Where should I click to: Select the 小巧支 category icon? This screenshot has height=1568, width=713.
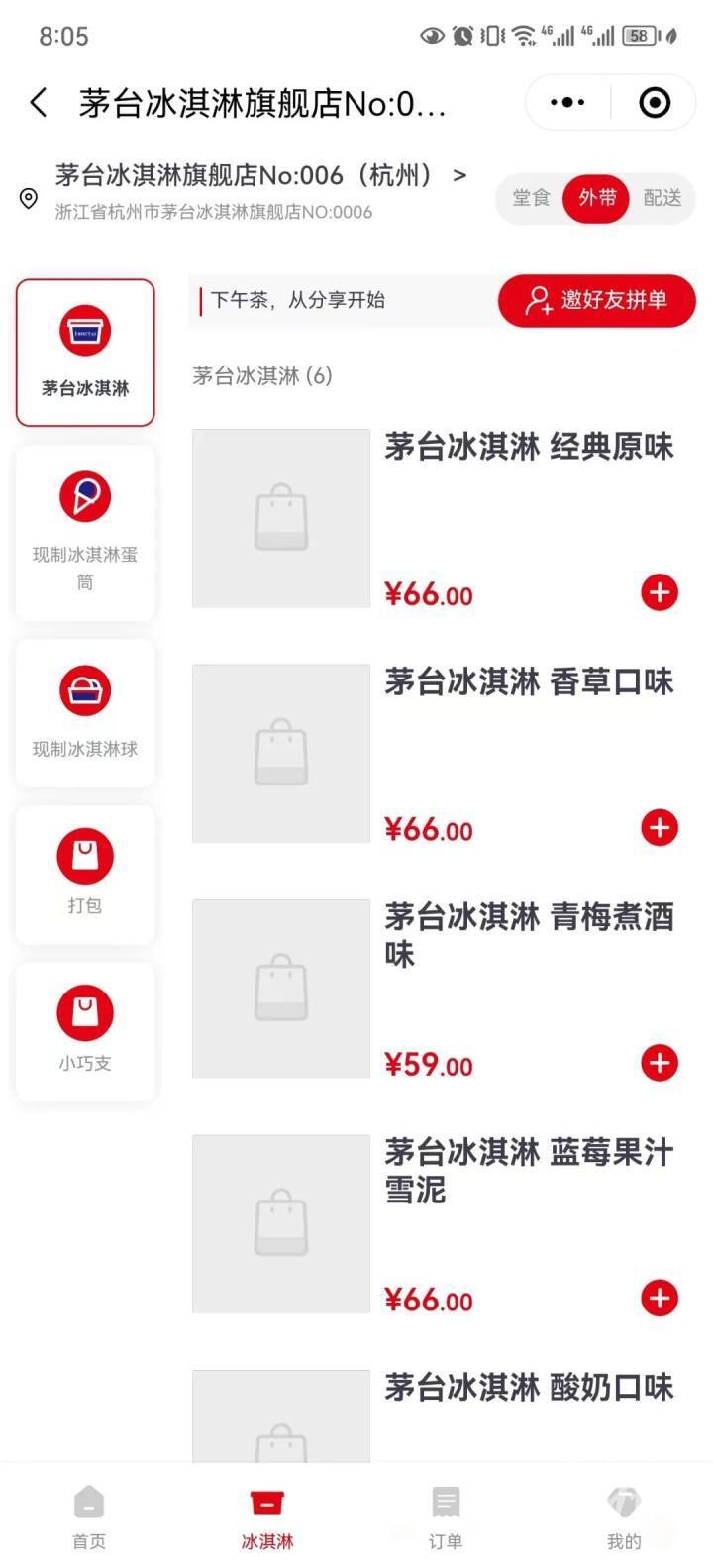(x=85, y=1012)
